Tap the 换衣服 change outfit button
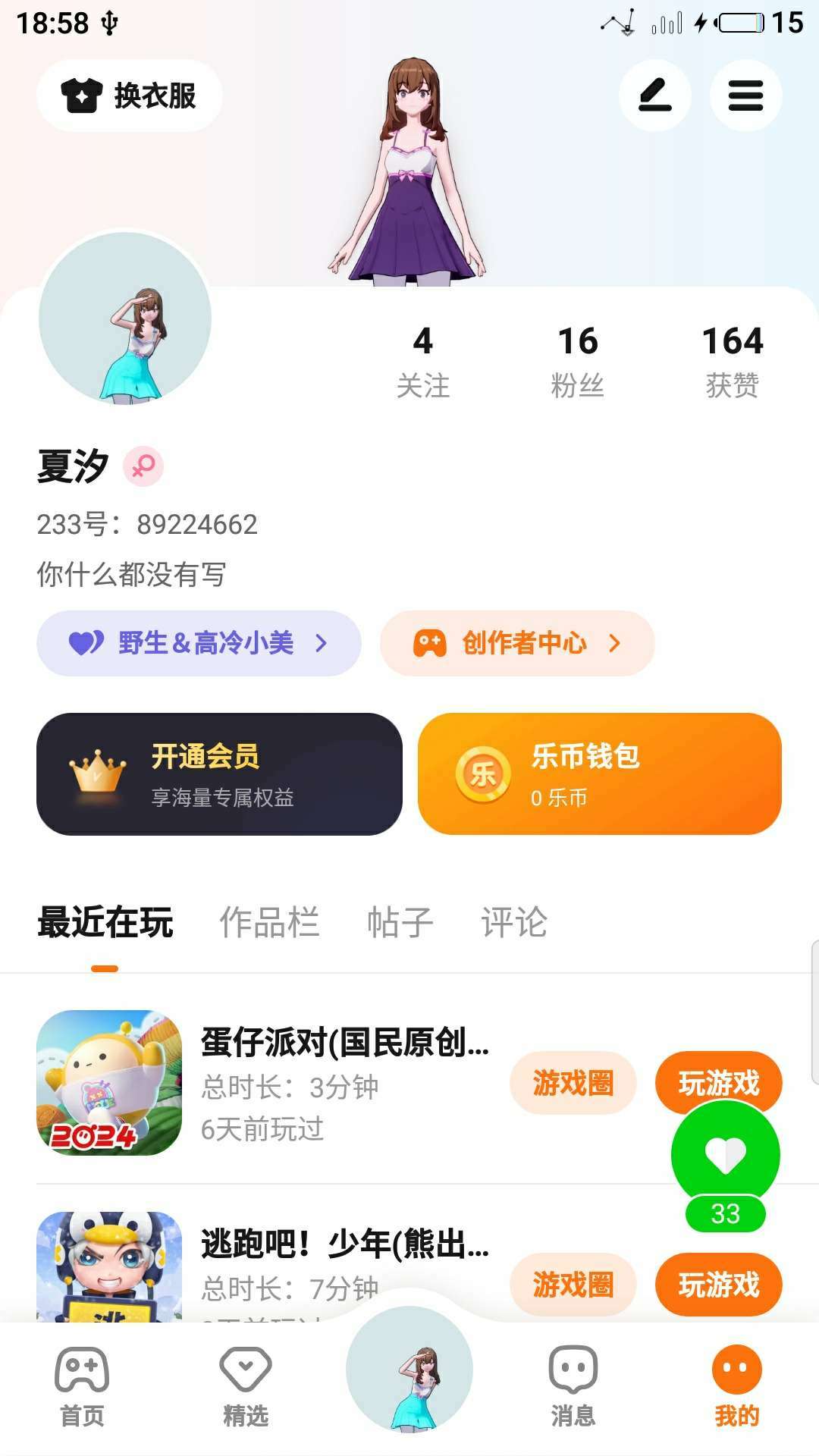Image resolution: width=819 pixels, height=1456 pixels. coord(129,96)
